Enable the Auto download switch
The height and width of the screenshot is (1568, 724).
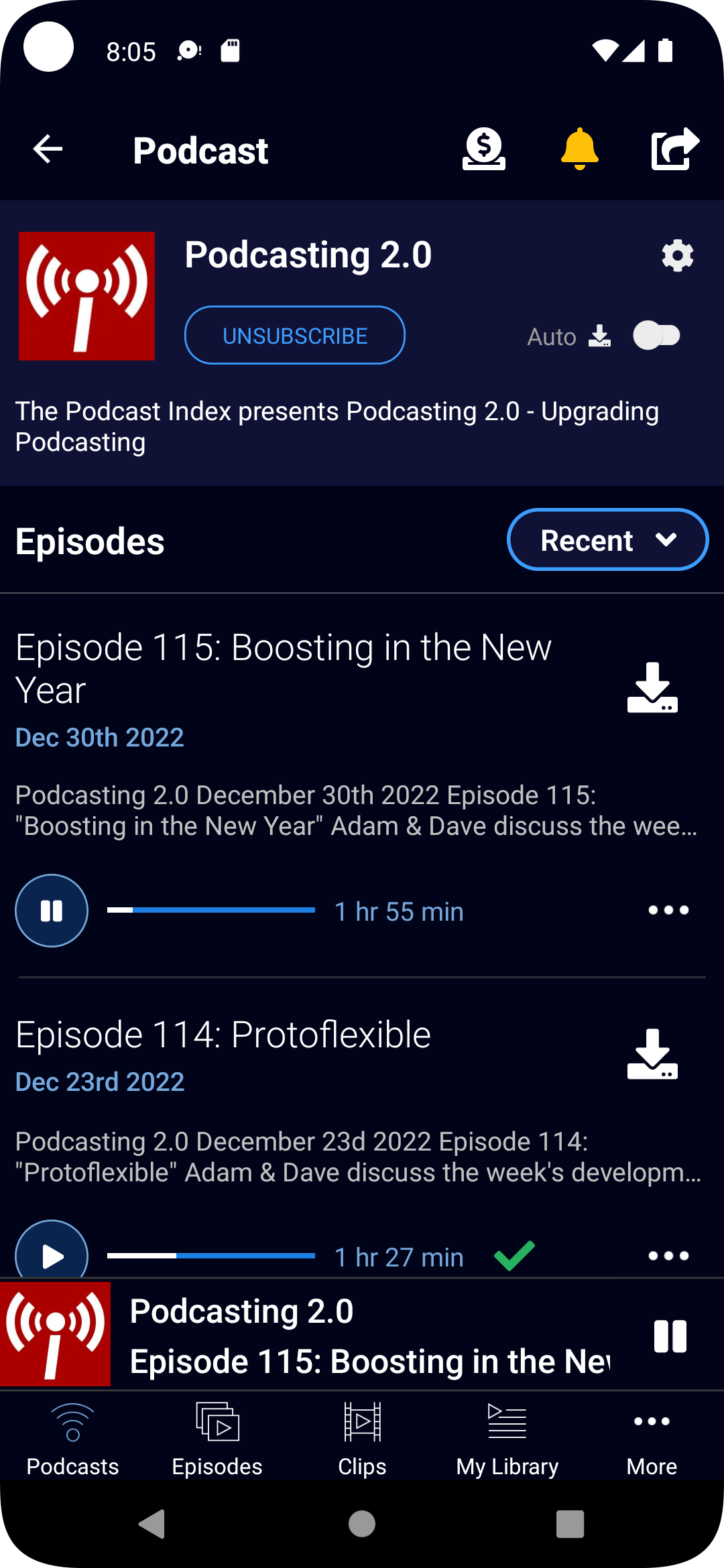click(x=657, y=335)
